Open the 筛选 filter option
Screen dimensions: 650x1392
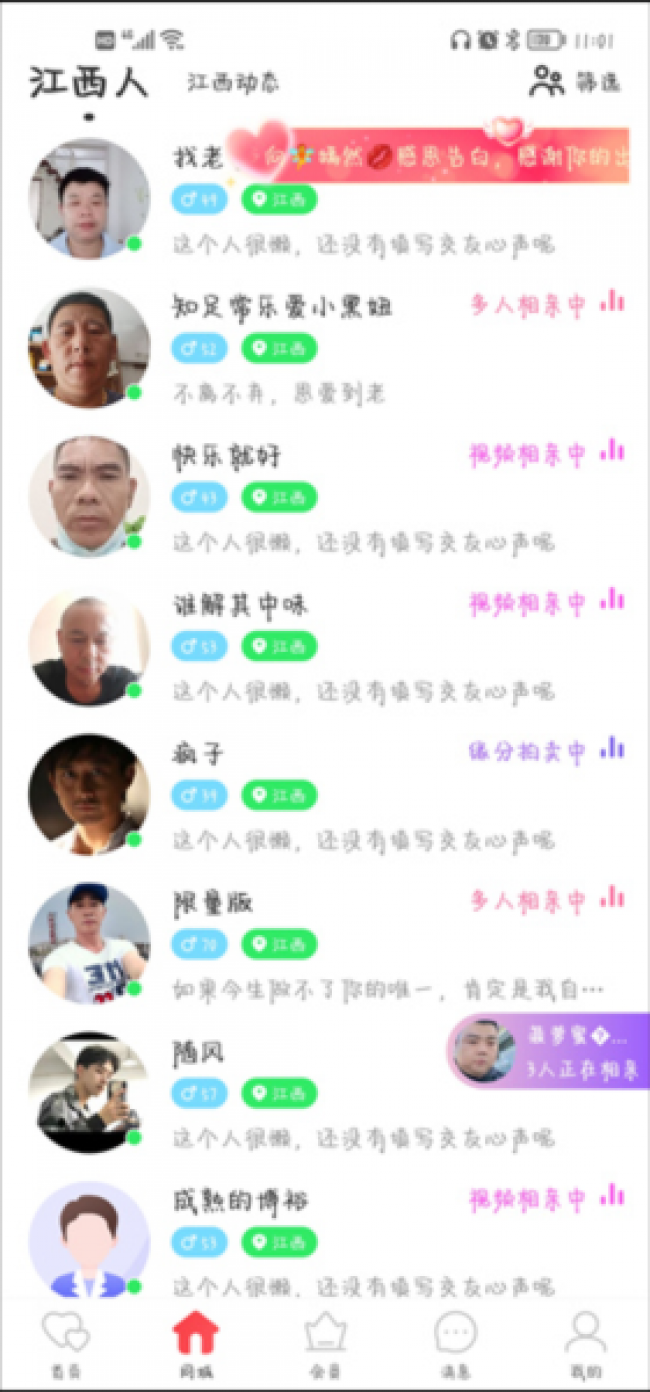(575, 82)
